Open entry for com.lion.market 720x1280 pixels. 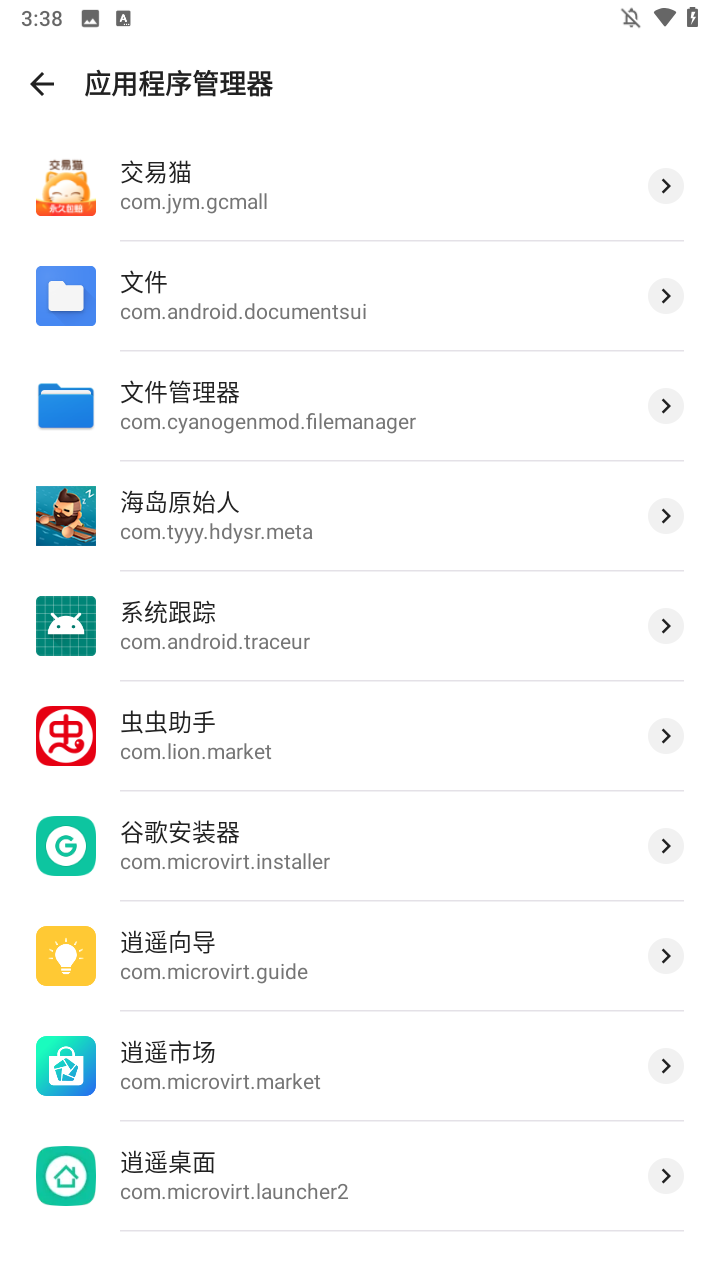196,751
